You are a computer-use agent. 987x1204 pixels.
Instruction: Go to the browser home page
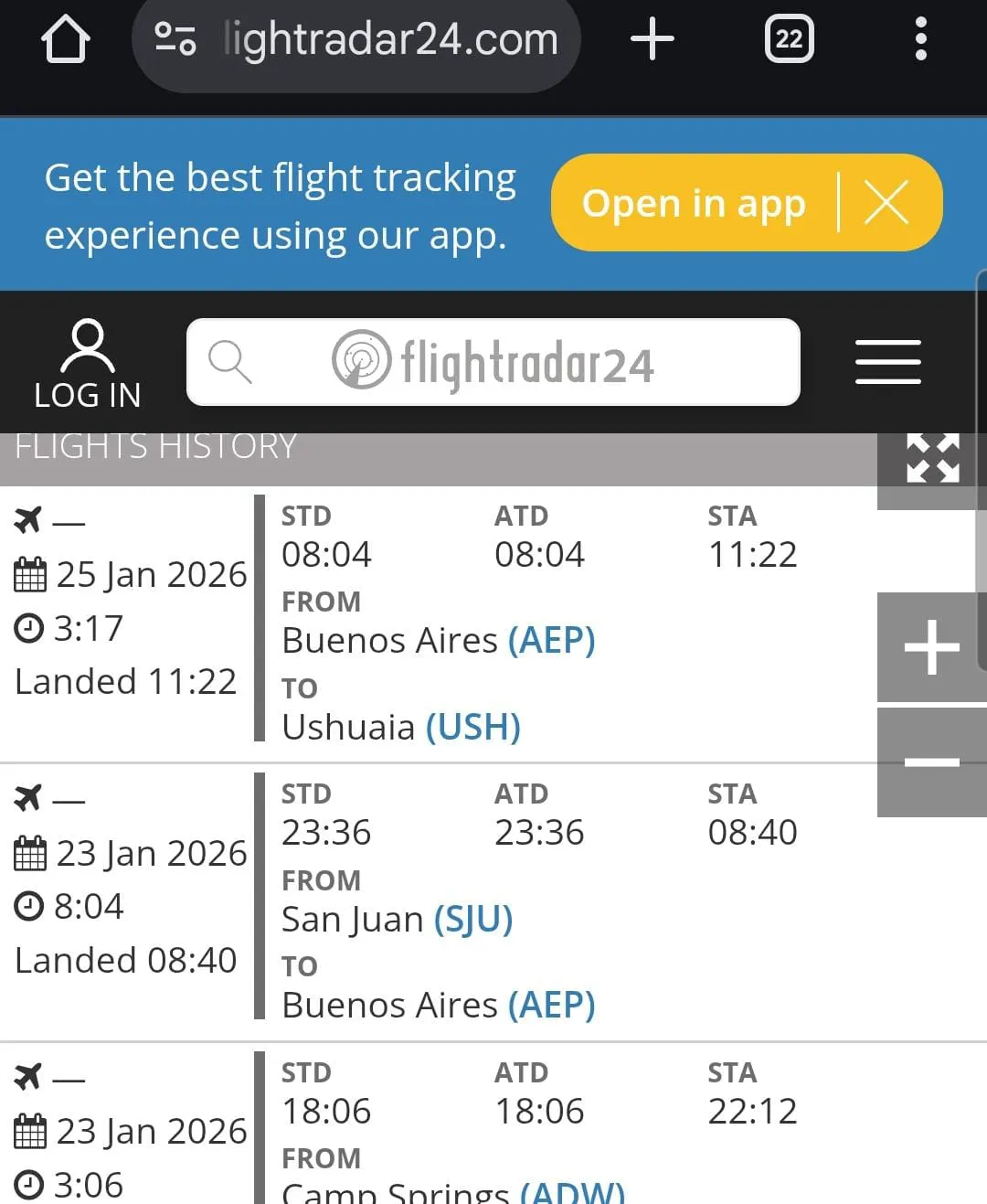pos(65,40)
